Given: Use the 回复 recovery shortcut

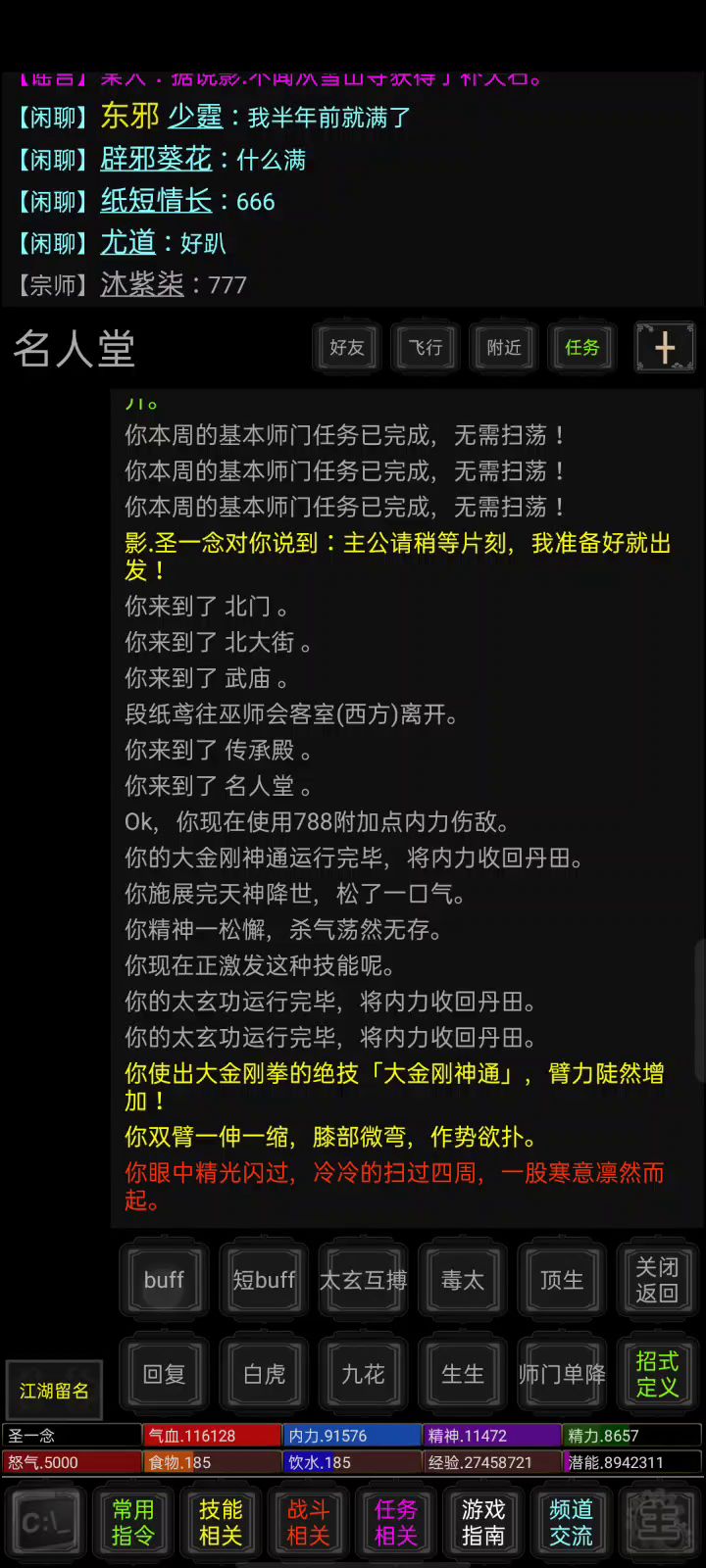Looking at the screenshot, I should coord(164,1374).
